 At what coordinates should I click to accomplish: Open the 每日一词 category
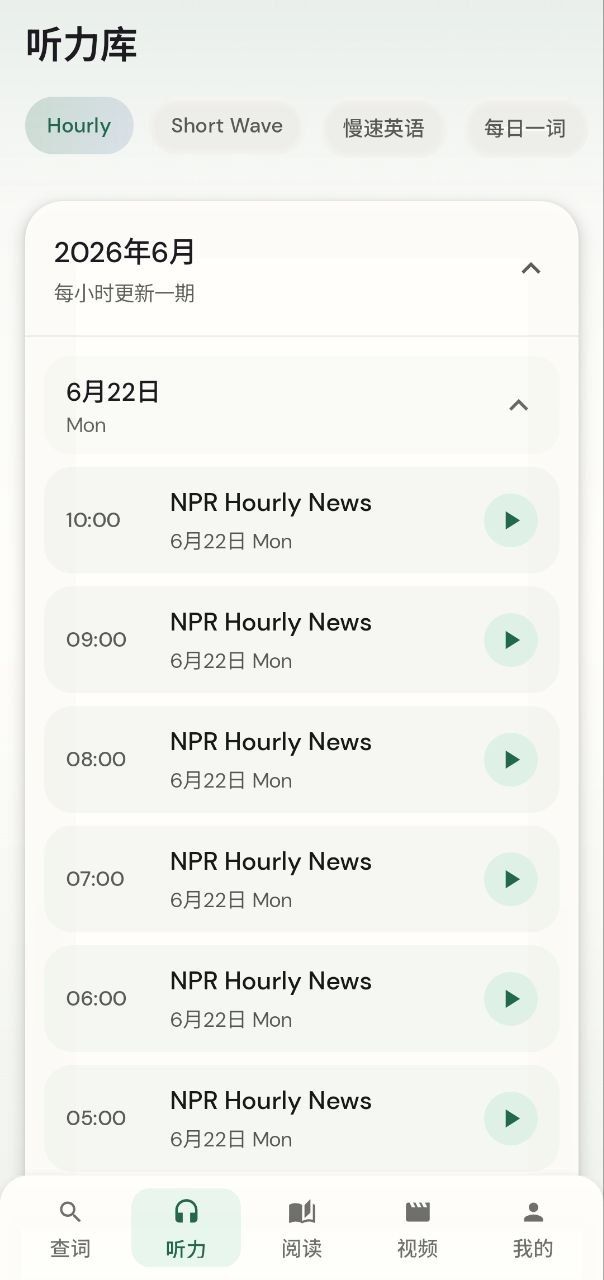click(525, 128)
